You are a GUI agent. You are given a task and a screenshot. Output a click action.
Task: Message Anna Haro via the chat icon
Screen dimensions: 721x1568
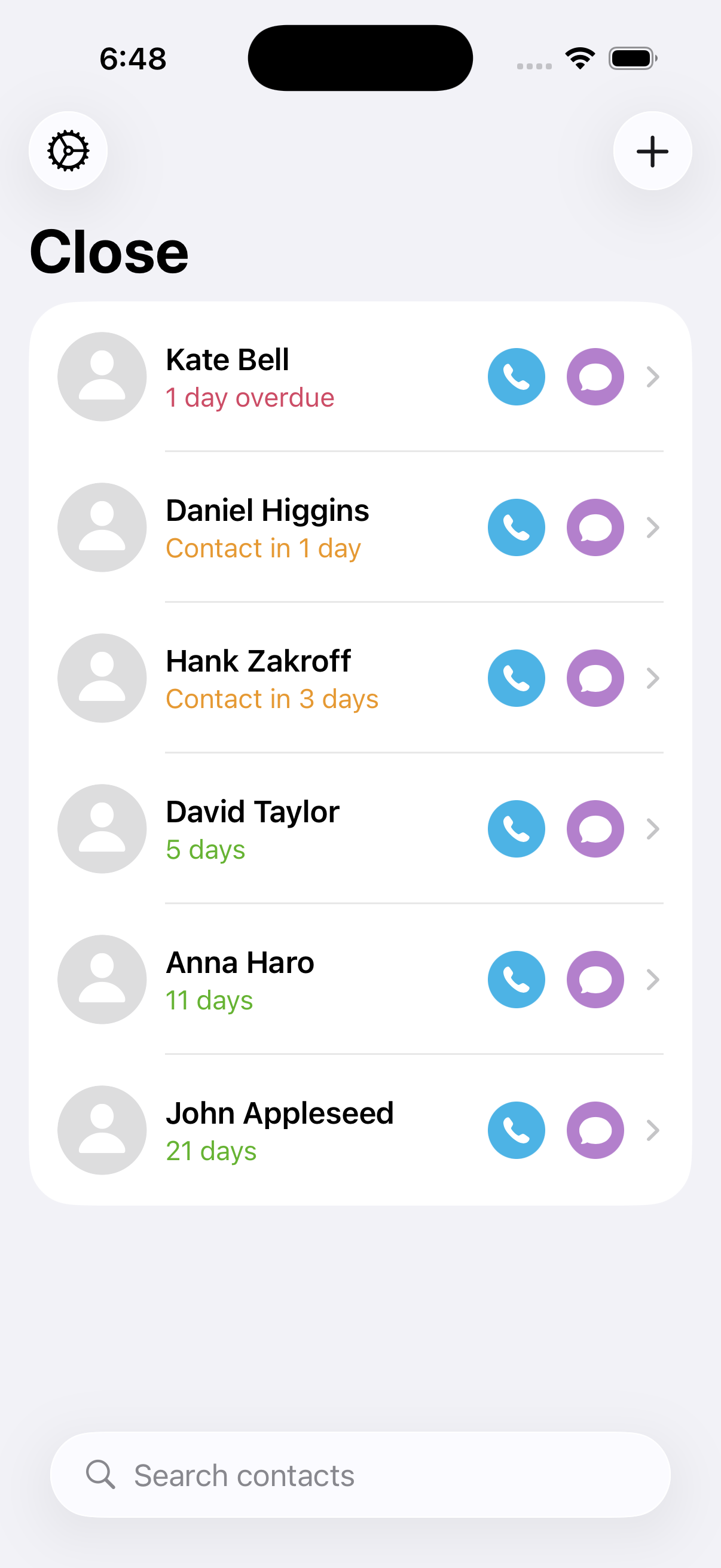[595, 980]
